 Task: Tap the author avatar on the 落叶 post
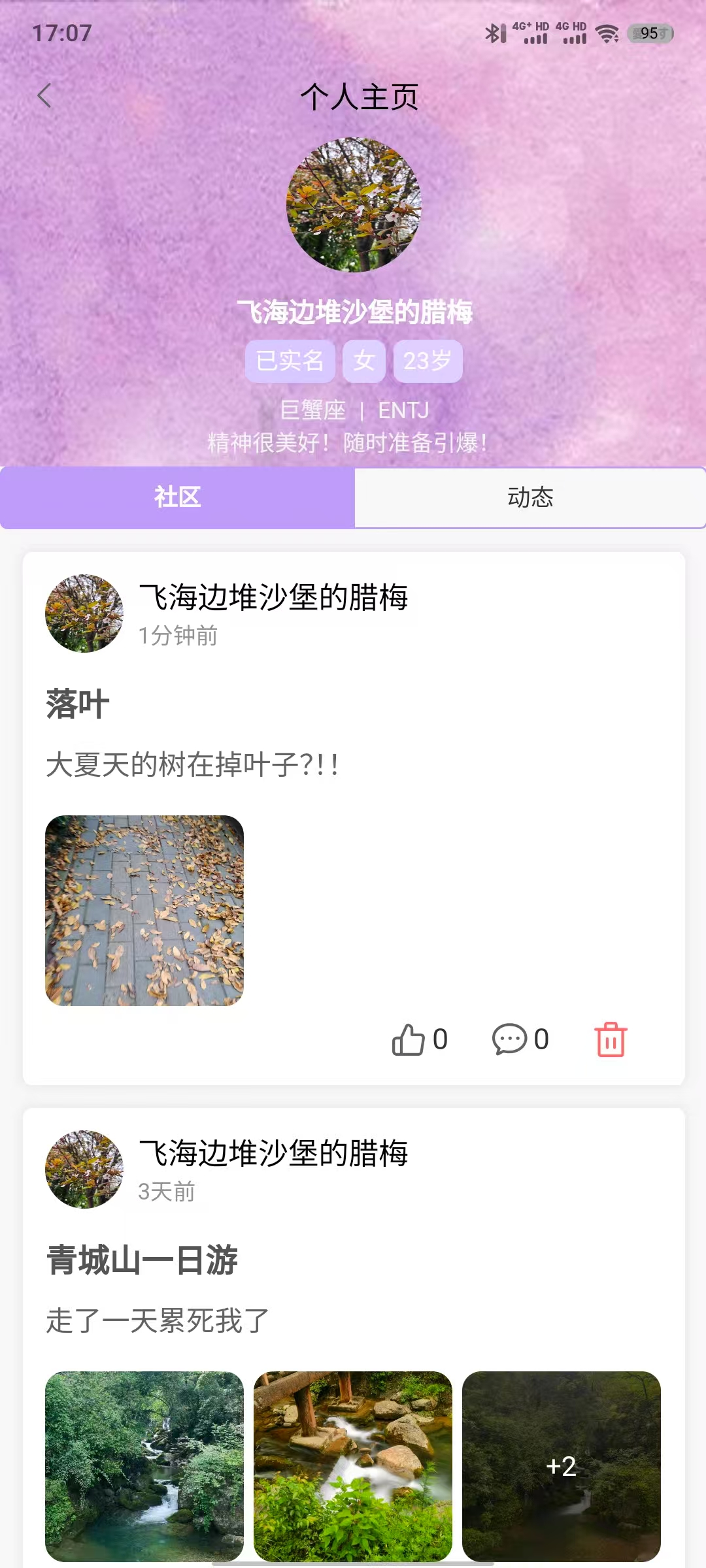(x=84, y=613)
